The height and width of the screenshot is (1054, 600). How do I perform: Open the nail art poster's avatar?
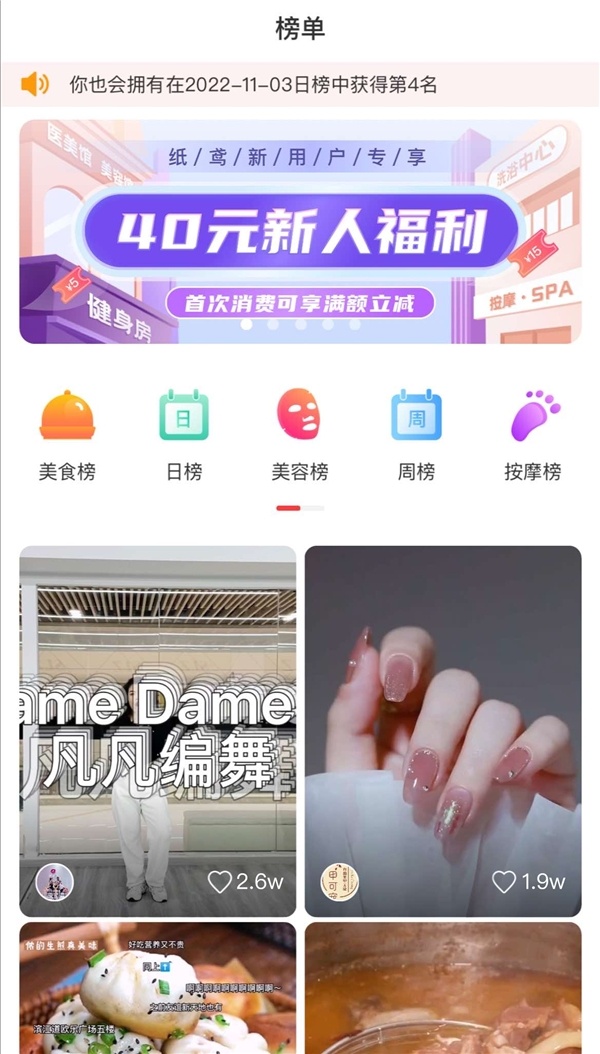[339, 882]
